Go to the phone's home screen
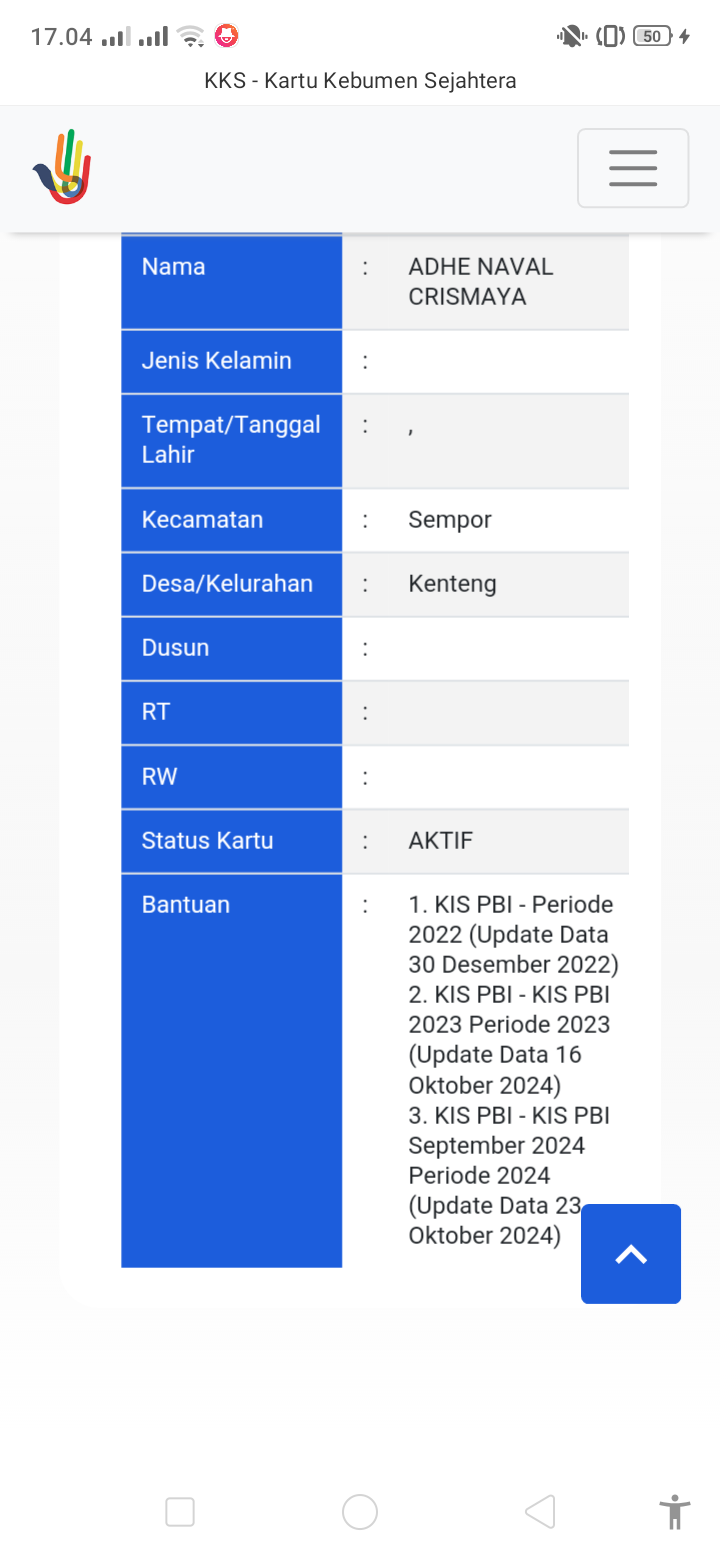 tap(360, 1512)
